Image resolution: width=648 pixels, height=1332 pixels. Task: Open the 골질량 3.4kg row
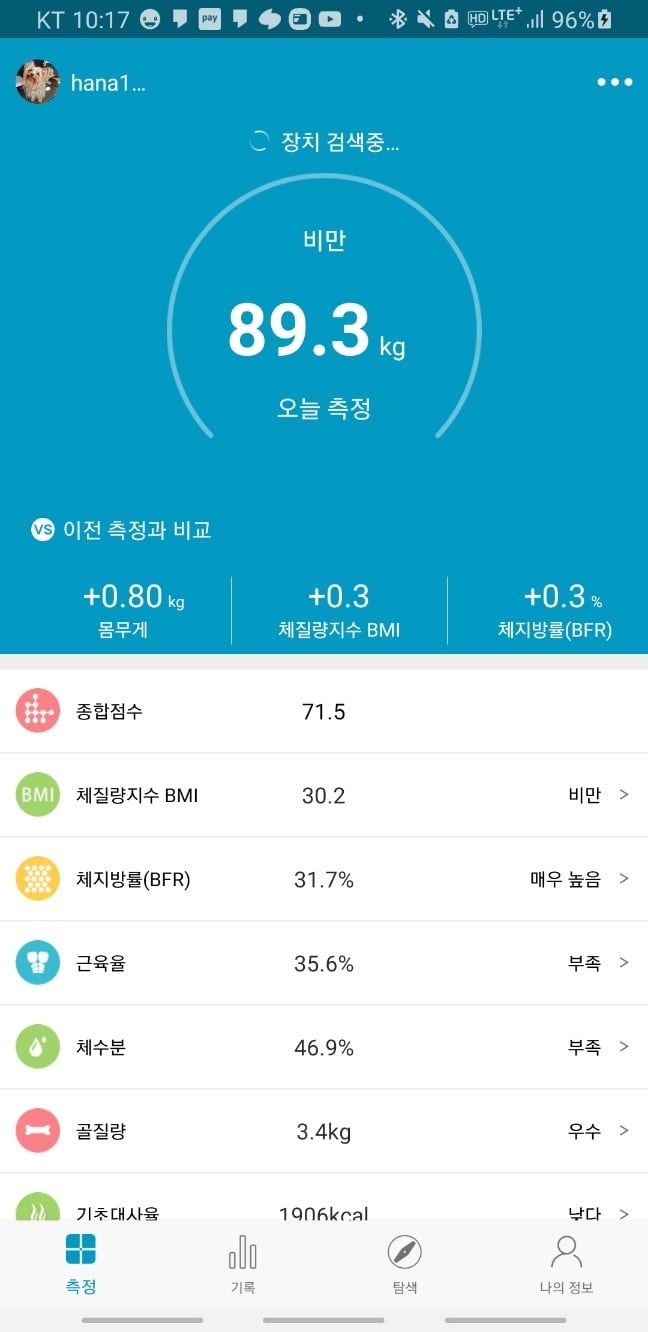[324, 1131]
